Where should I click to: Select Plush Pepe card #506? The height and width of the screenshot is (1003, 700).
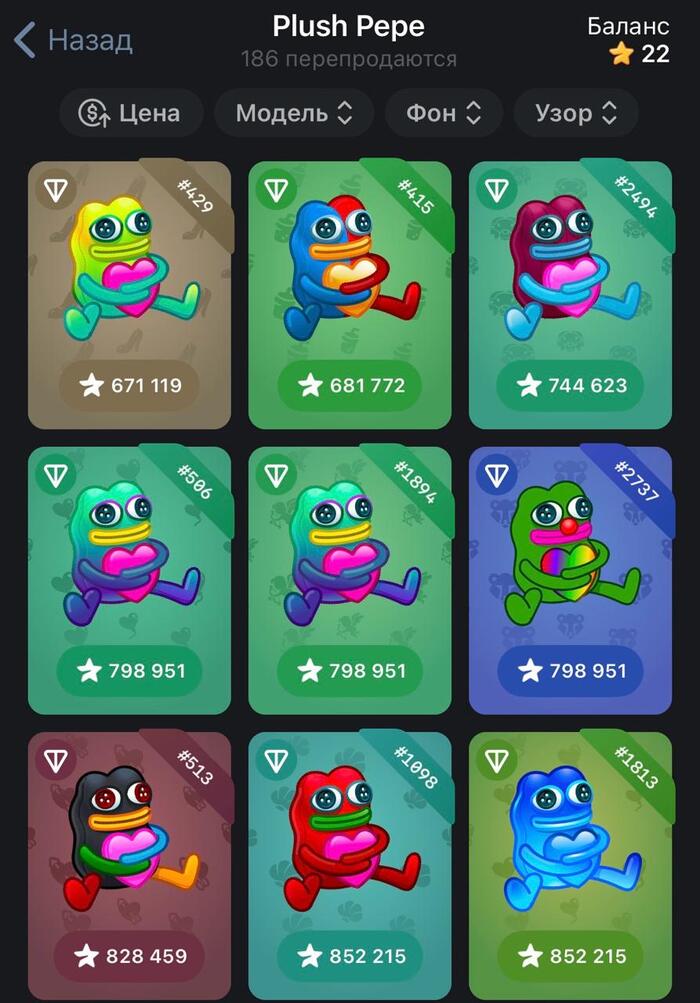click(x=129, y=565)
